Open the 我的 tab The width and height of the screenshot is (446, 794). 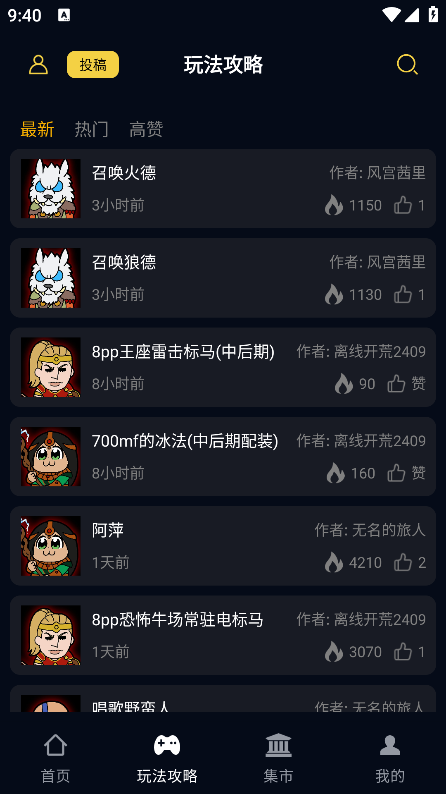pos(390,759)
